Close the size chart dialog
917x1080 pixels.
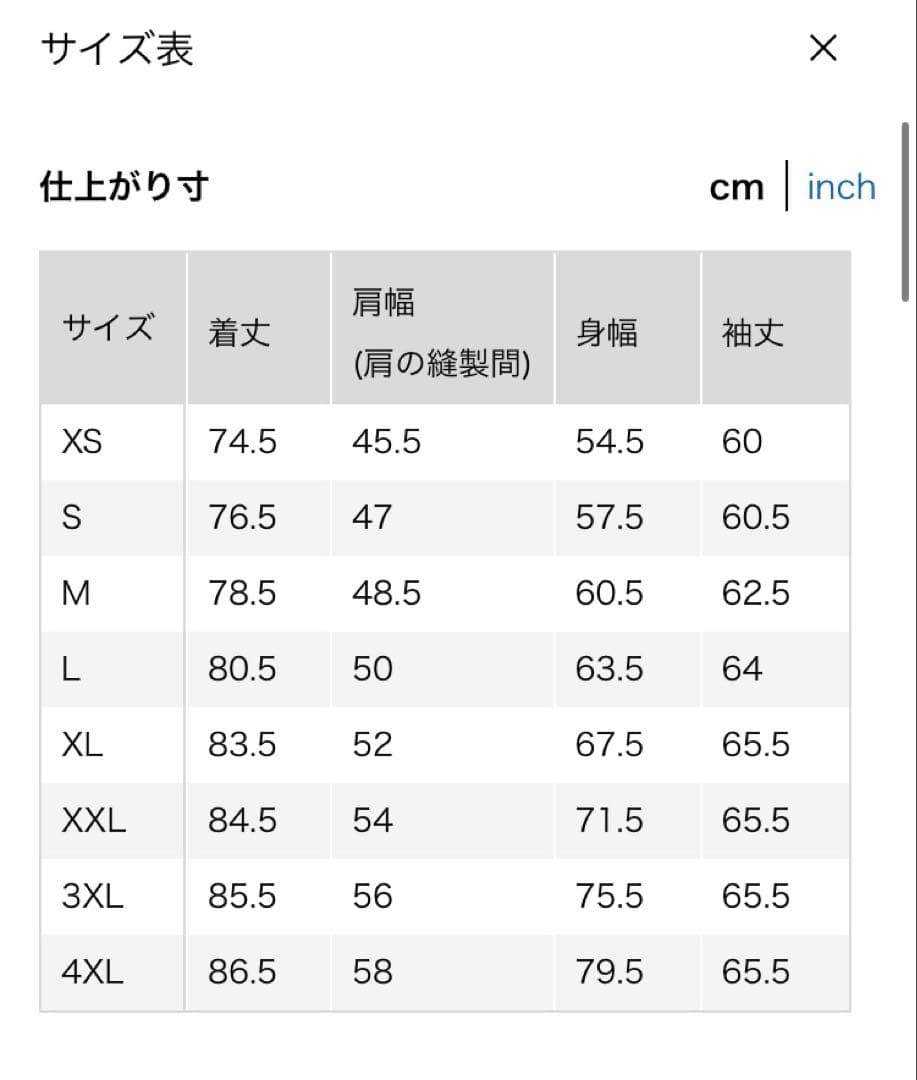(x=823, y=48)
